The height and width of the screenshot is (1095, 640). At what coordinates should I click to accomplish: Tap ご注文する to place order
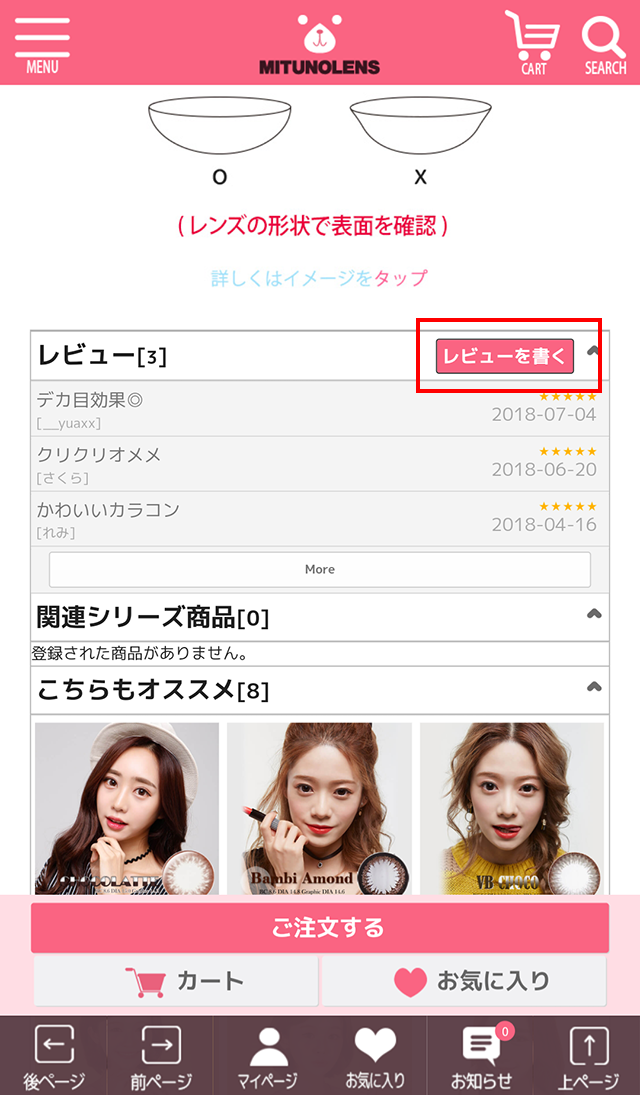[x=320, y=928]
